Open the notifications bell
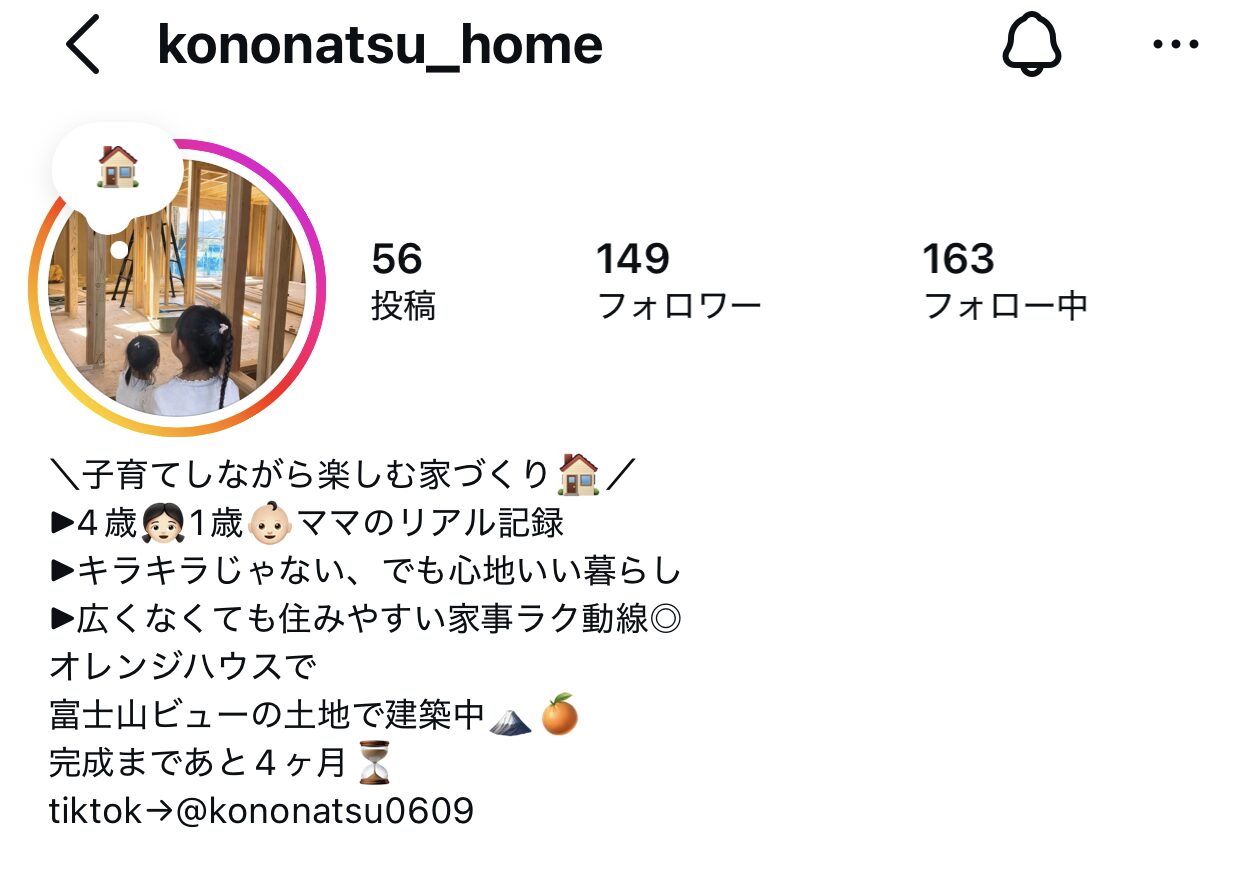This screenshot has height=869, width=1260. click(1031, 45)
